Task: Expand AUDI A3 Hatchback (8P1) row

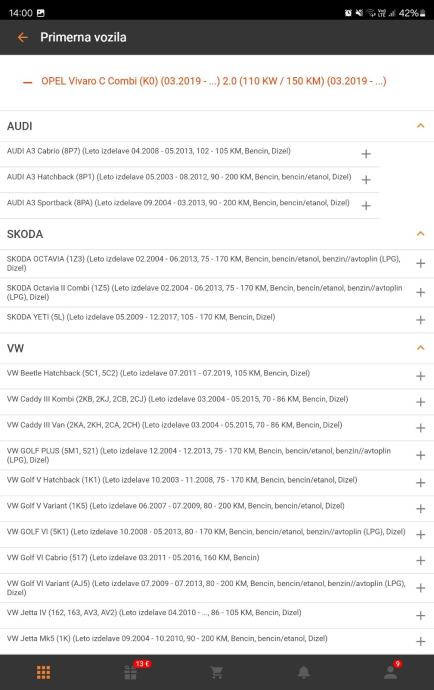Action: (366, 180)
